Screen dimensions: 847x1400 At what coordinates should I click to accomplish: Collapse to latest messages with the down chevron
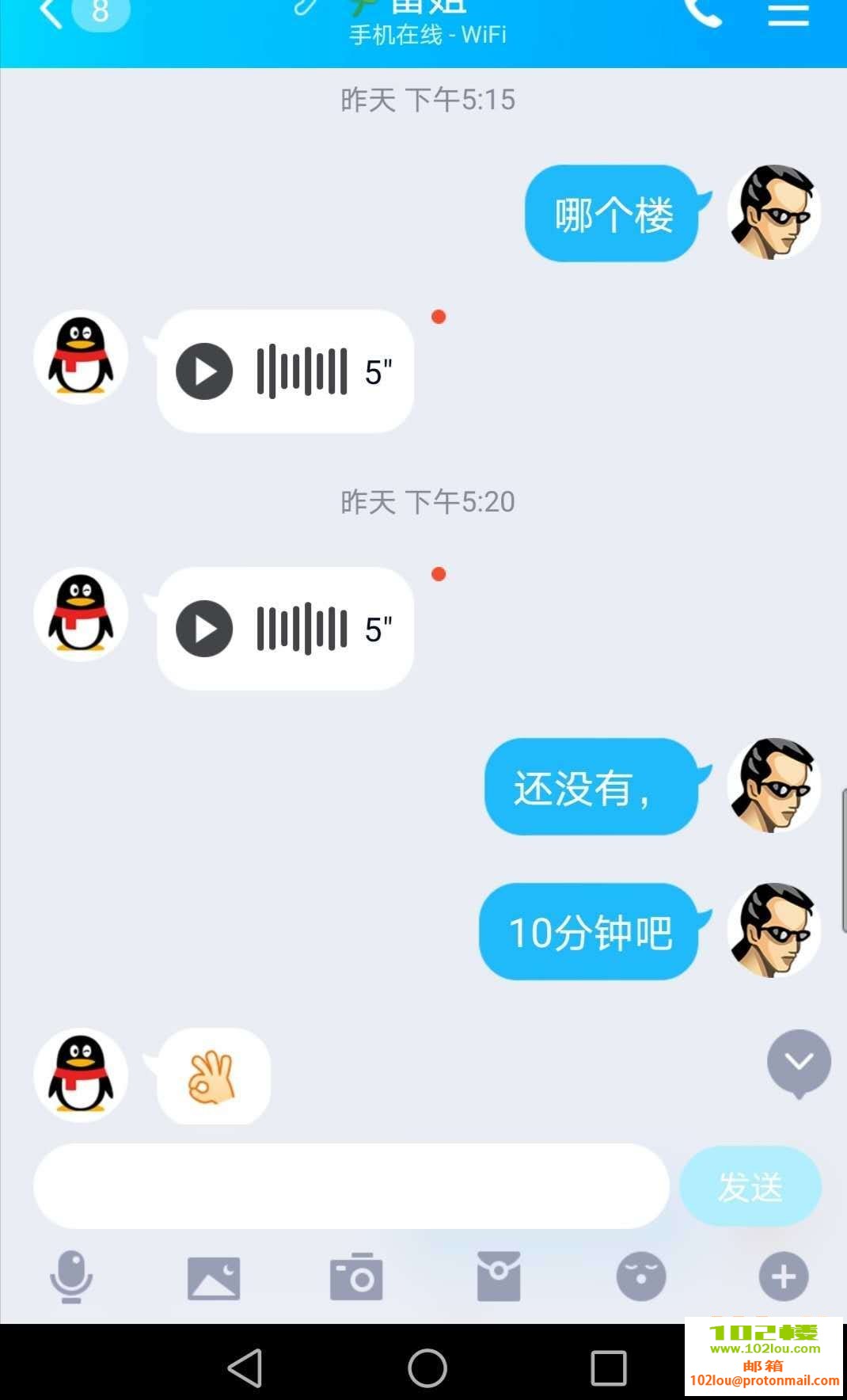point(800,1063)
